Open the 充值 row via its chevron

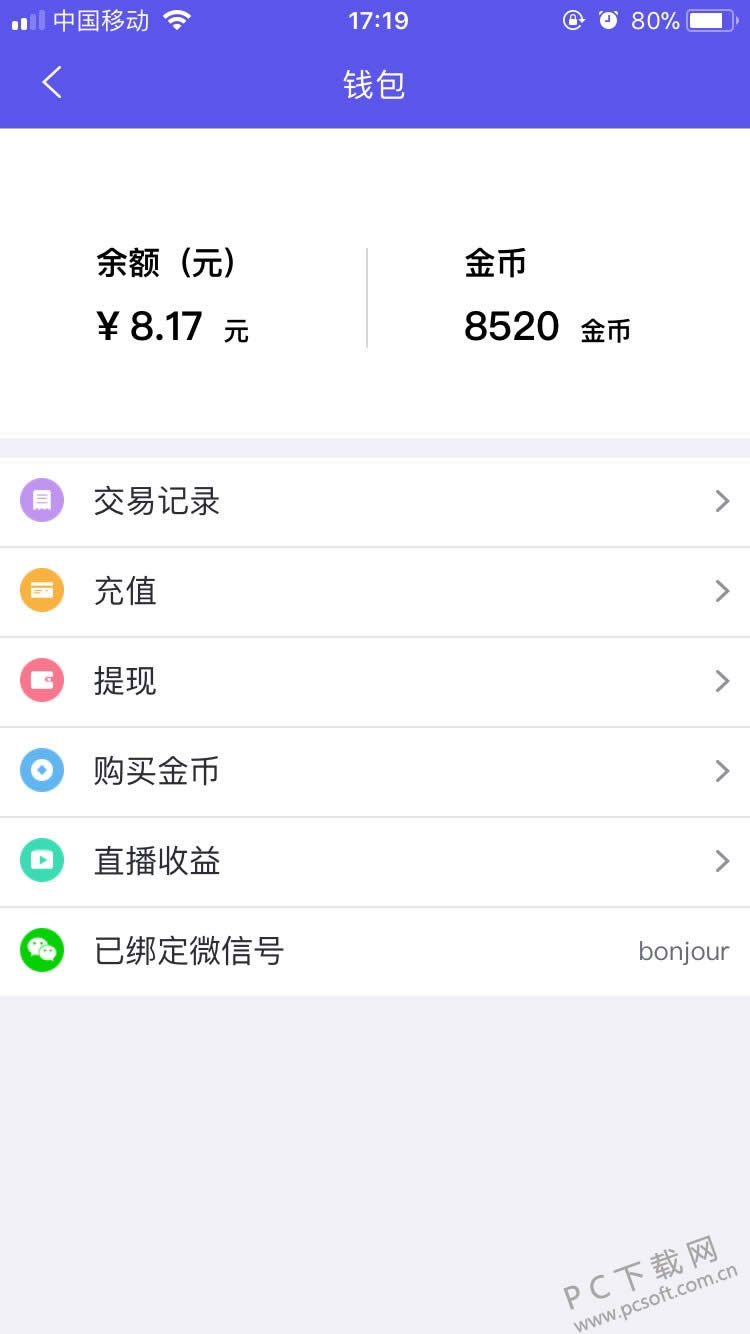(x=721, y=590)
